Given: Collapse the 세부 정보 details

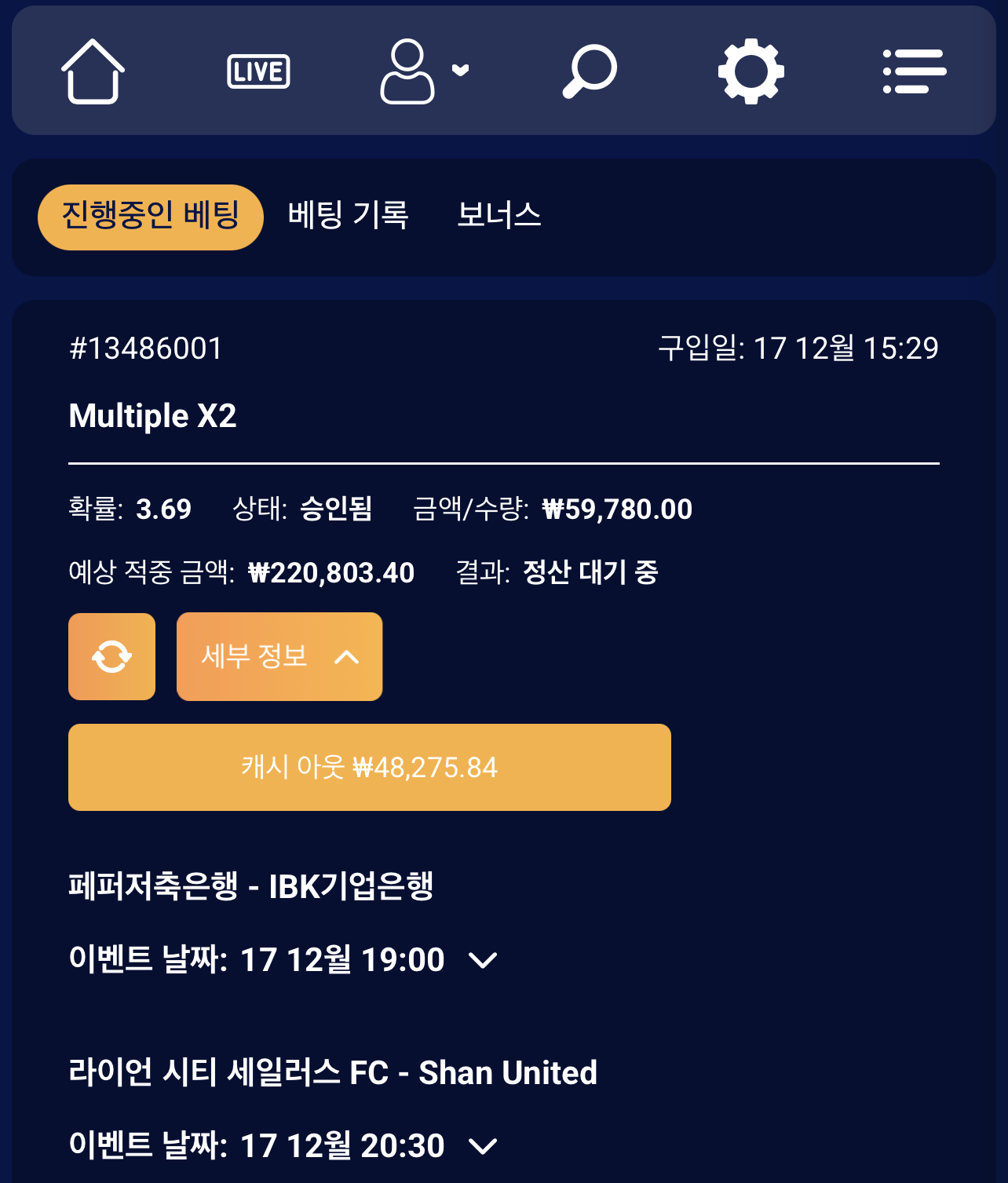Looking at the screenshot, I should (279, 656).
